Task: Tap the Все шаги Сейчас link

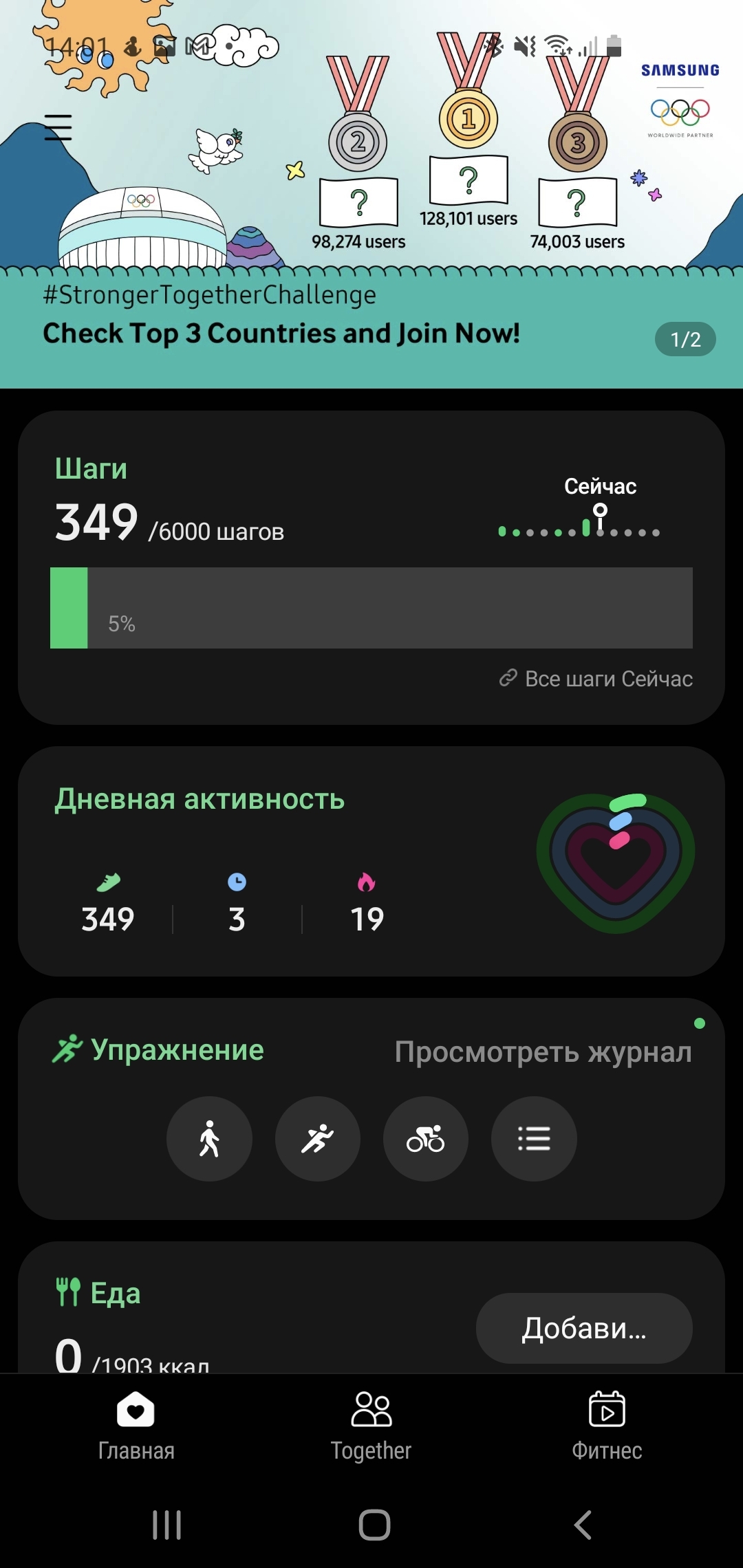Action: click(x=596, y=679)
